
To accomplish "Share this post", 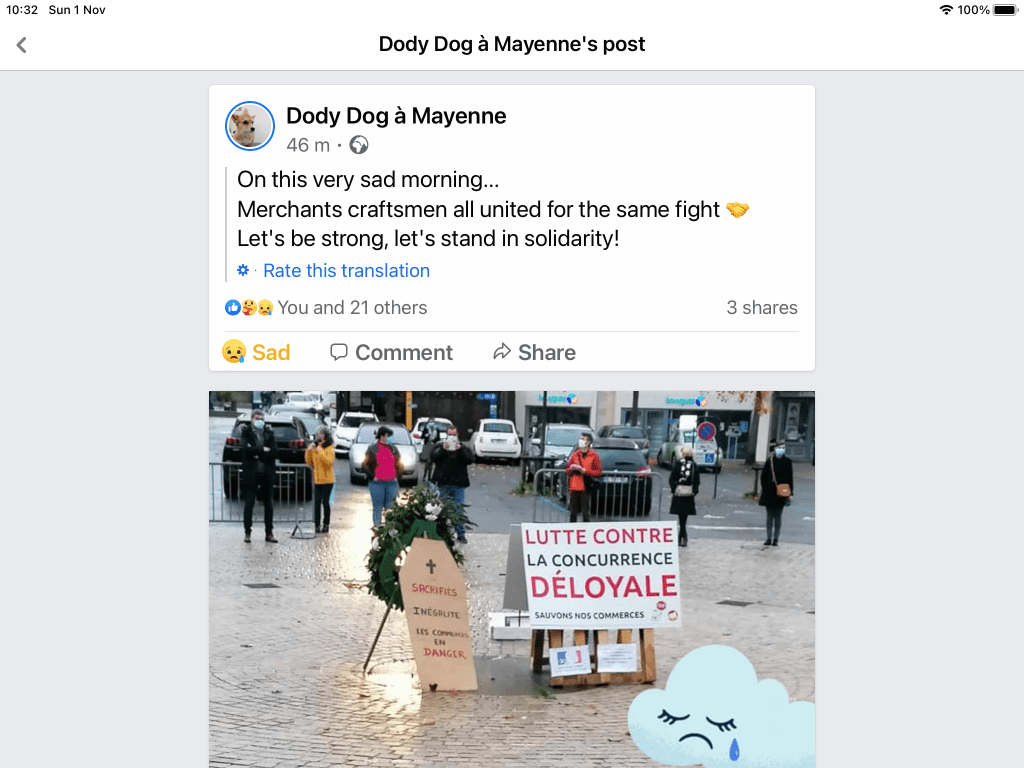I will coord(534,352).
